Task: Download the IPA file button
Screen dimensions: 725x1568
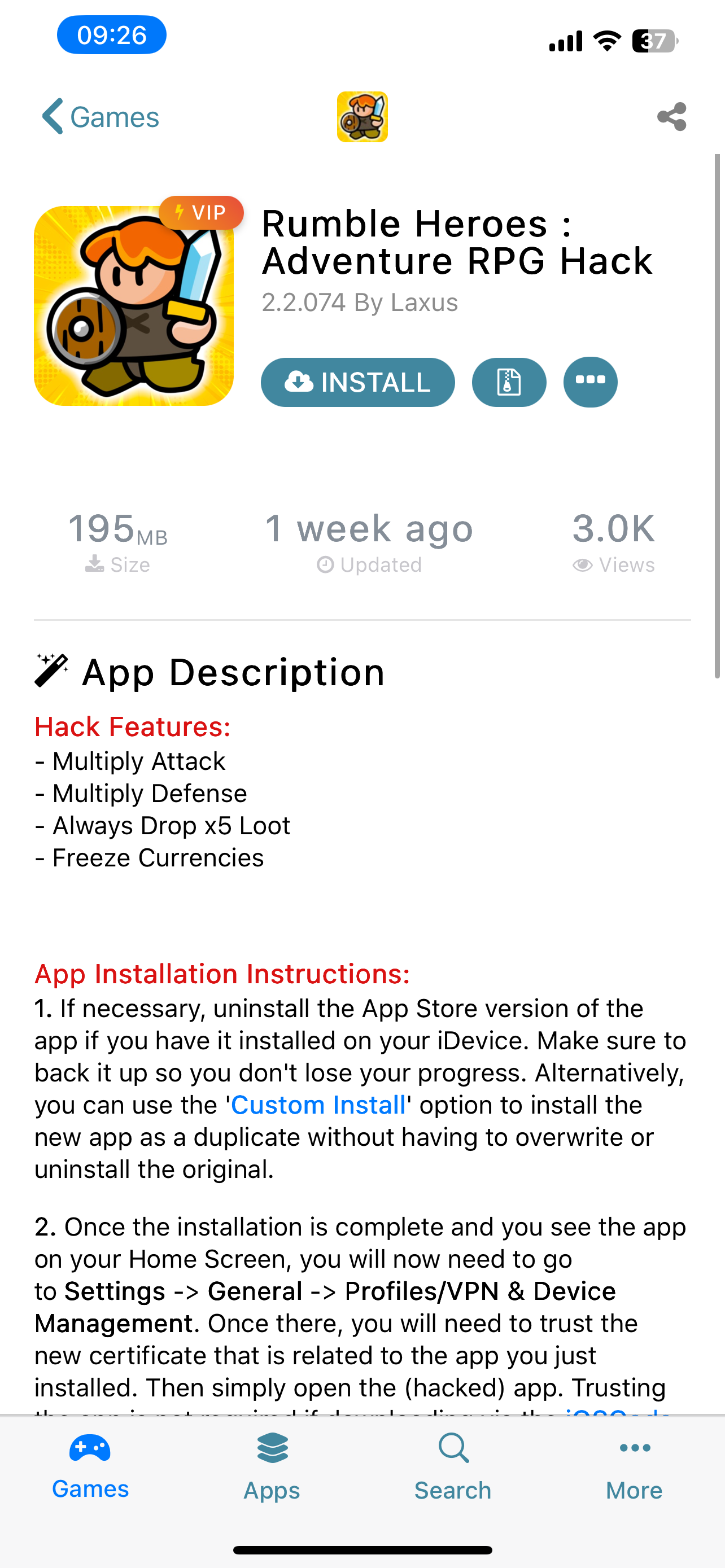Action: (509, 382)
